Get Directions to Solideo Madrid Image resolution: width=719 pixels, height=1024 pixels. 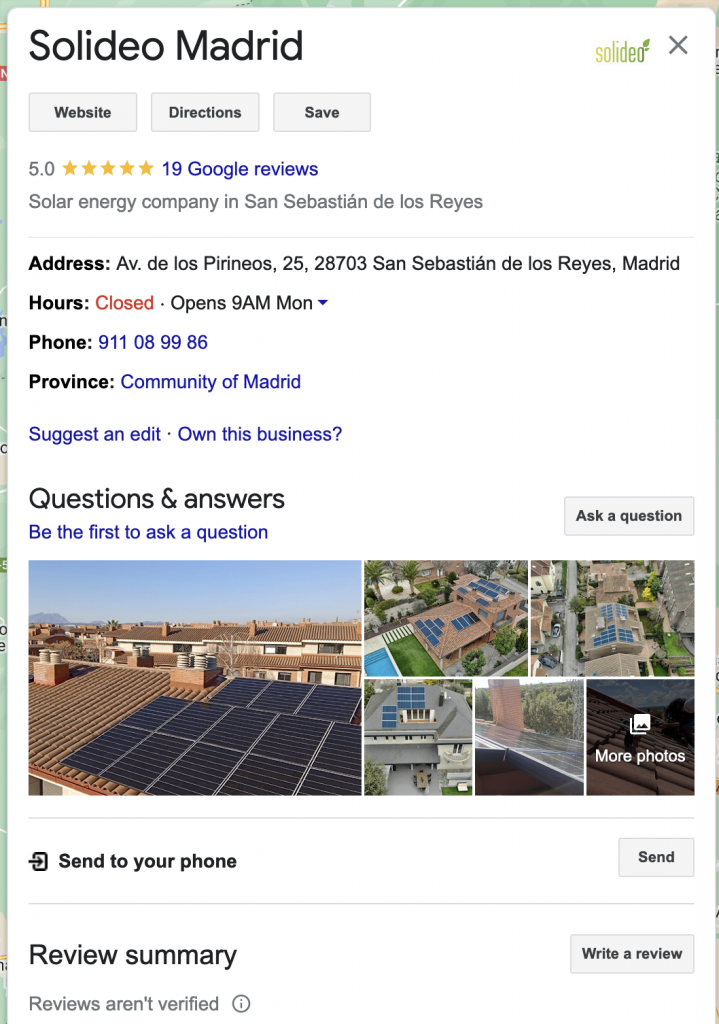(205, 112)
